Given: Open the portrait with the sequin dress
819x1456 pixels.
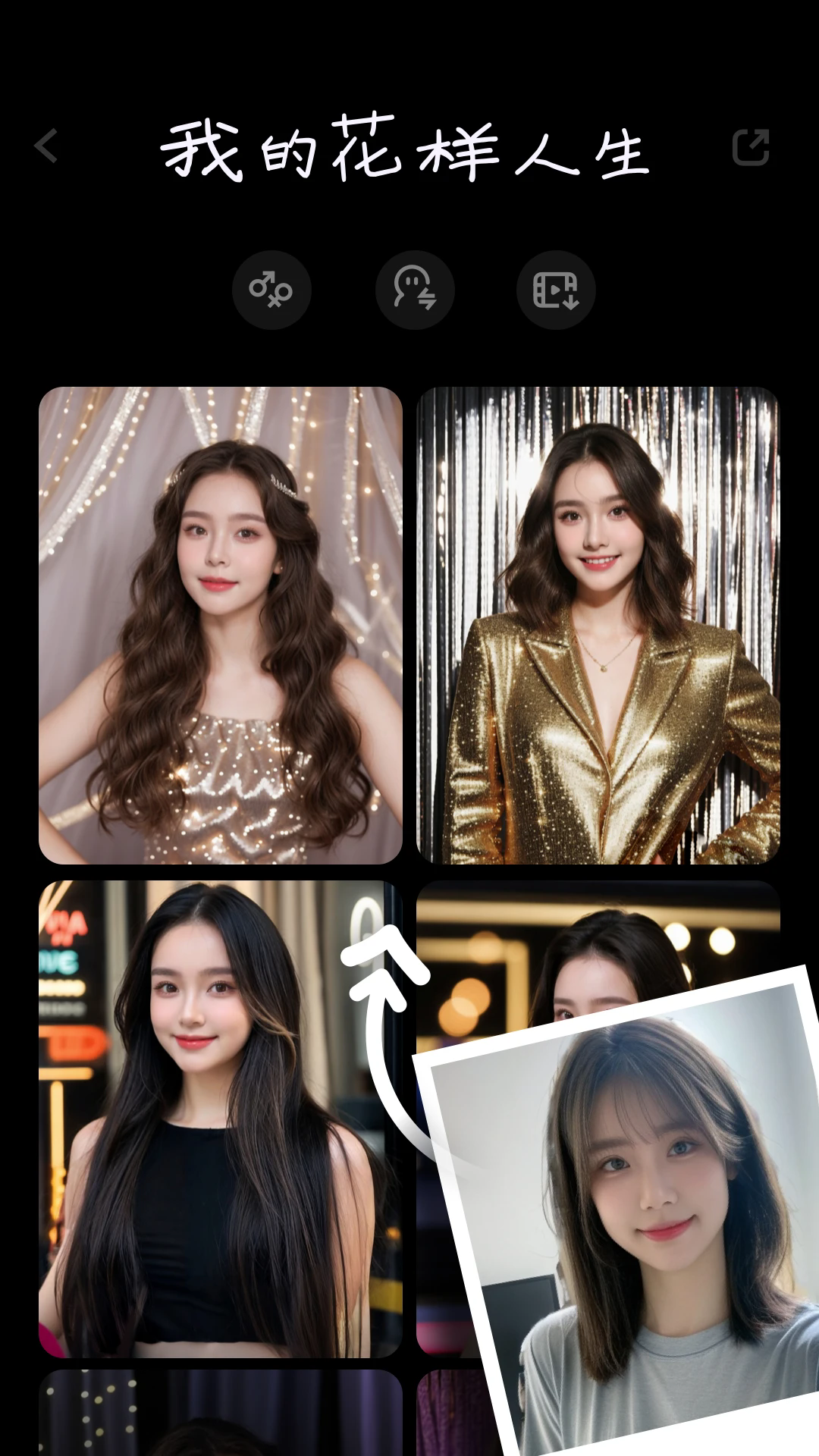Looking at the screenshot, I should (x=220, y=626).
